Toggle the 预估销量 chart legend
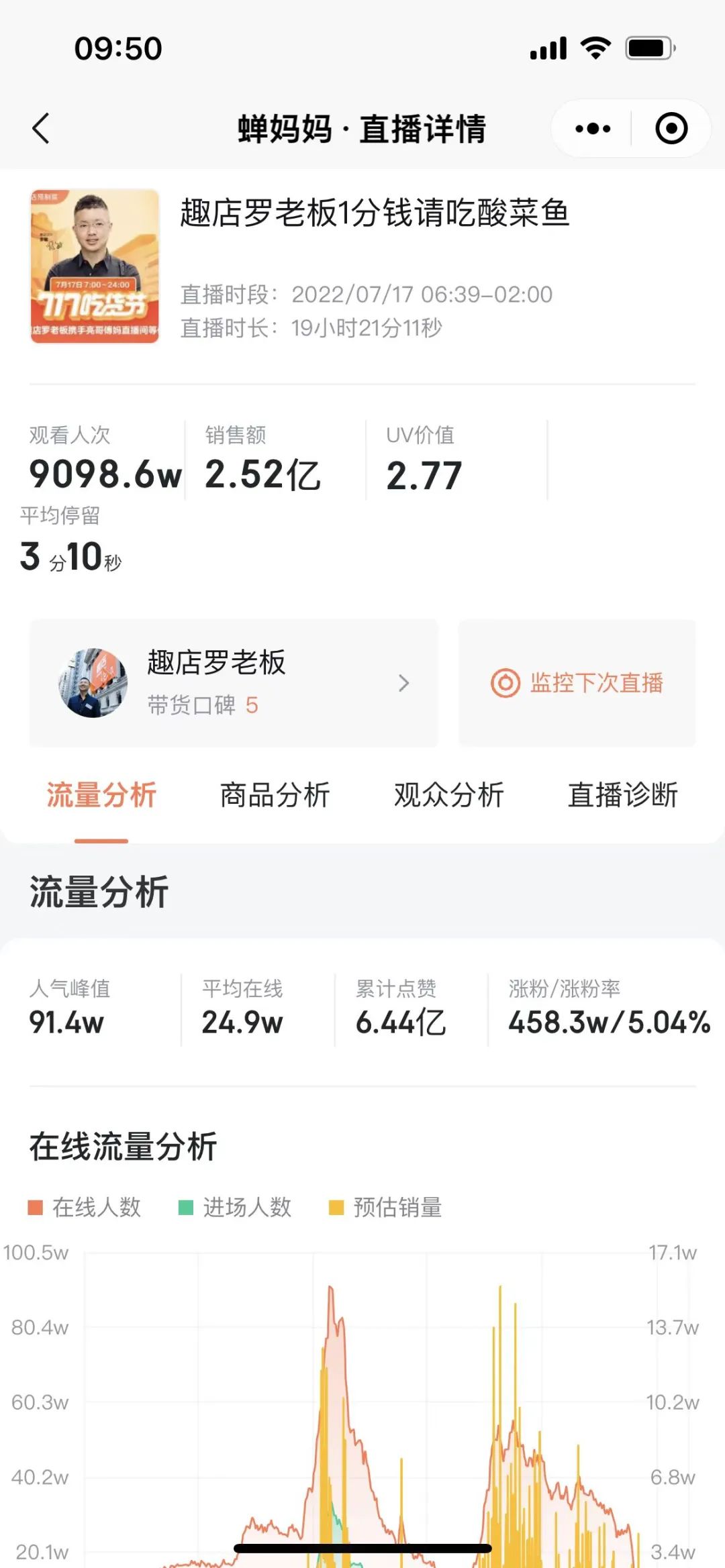This screenshot has height=1568, width=725. pyautogui.click(x=386, y=1207)
